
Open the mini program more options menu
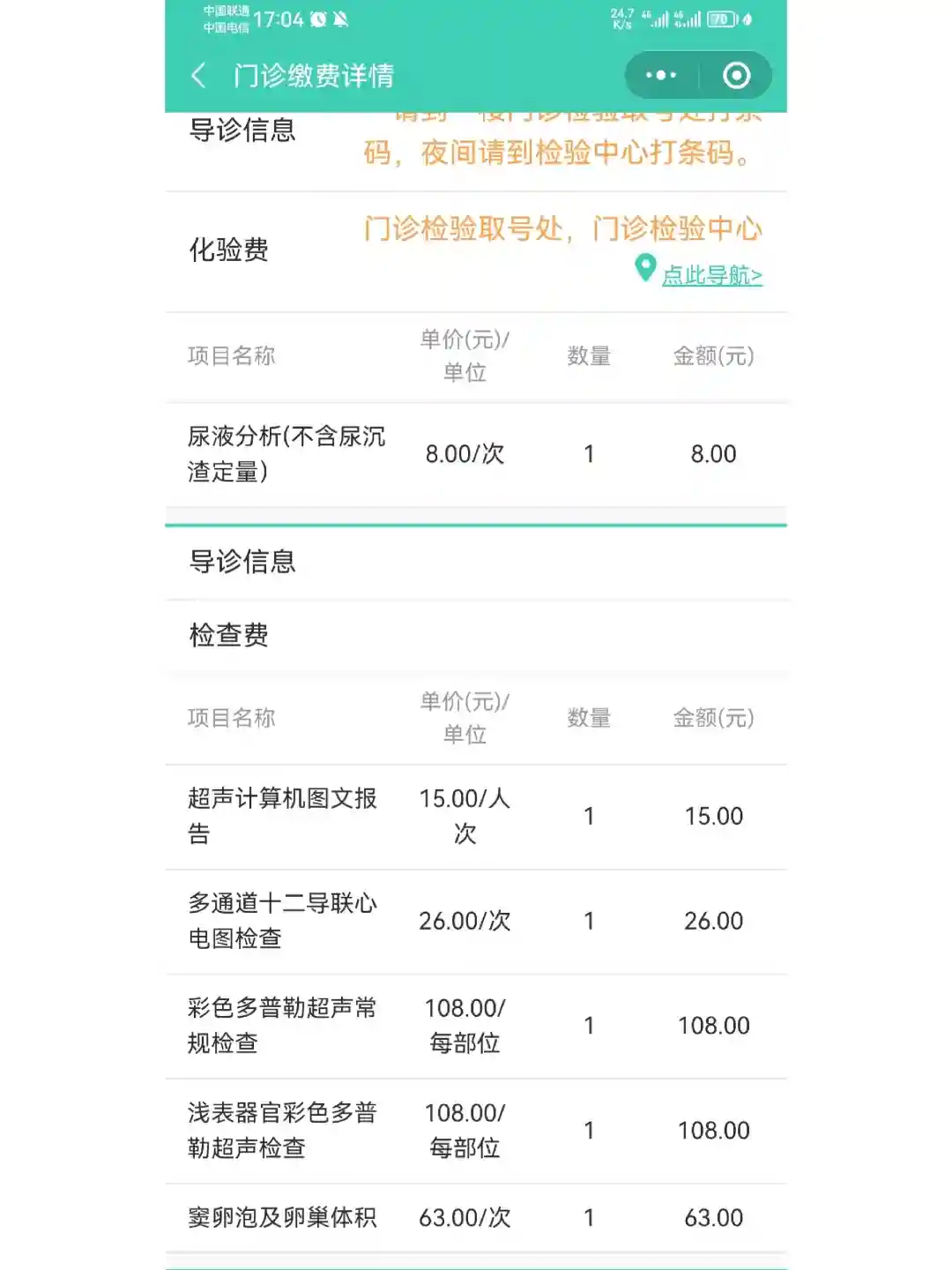(661, 76)
